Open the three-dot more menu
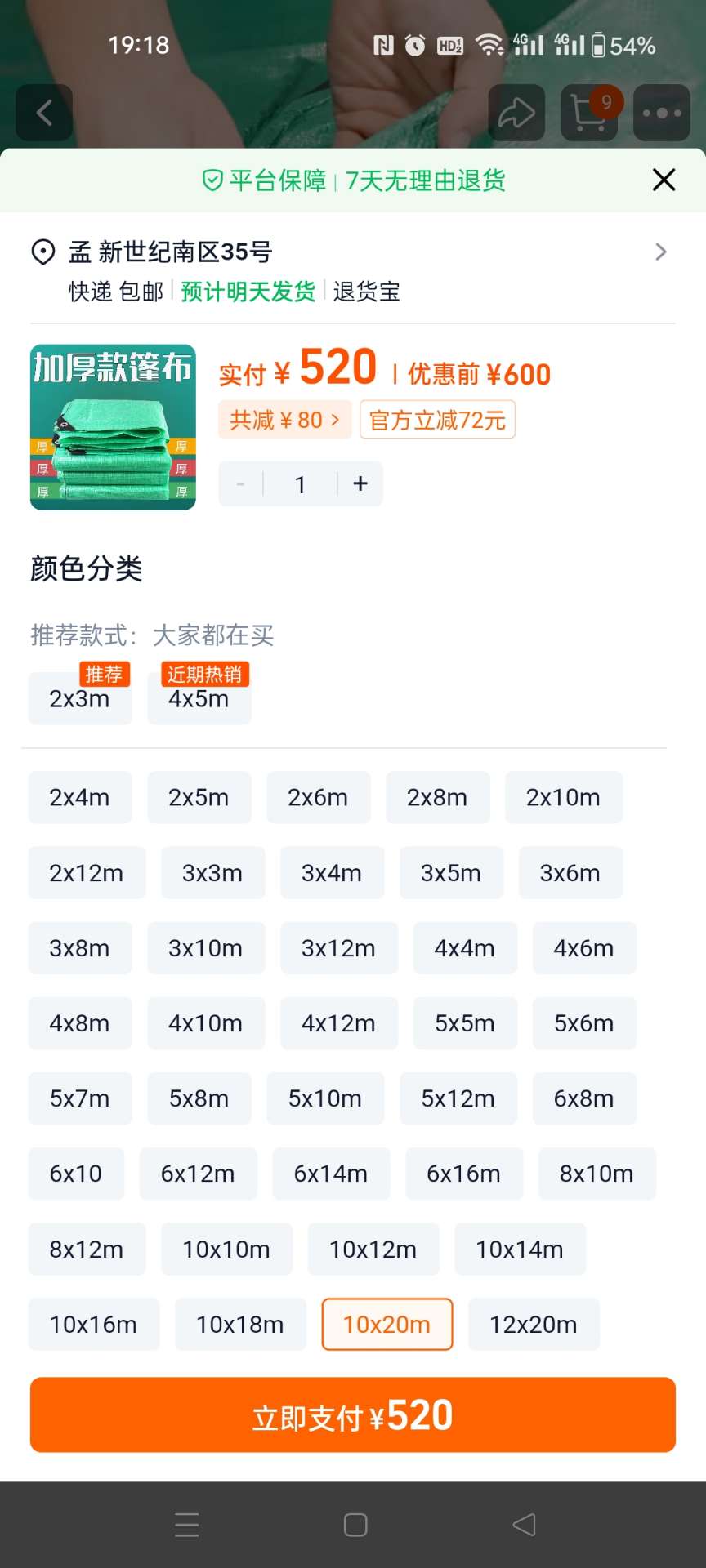The width and height of the screenshot is (706, 1568). pos(662,113)
